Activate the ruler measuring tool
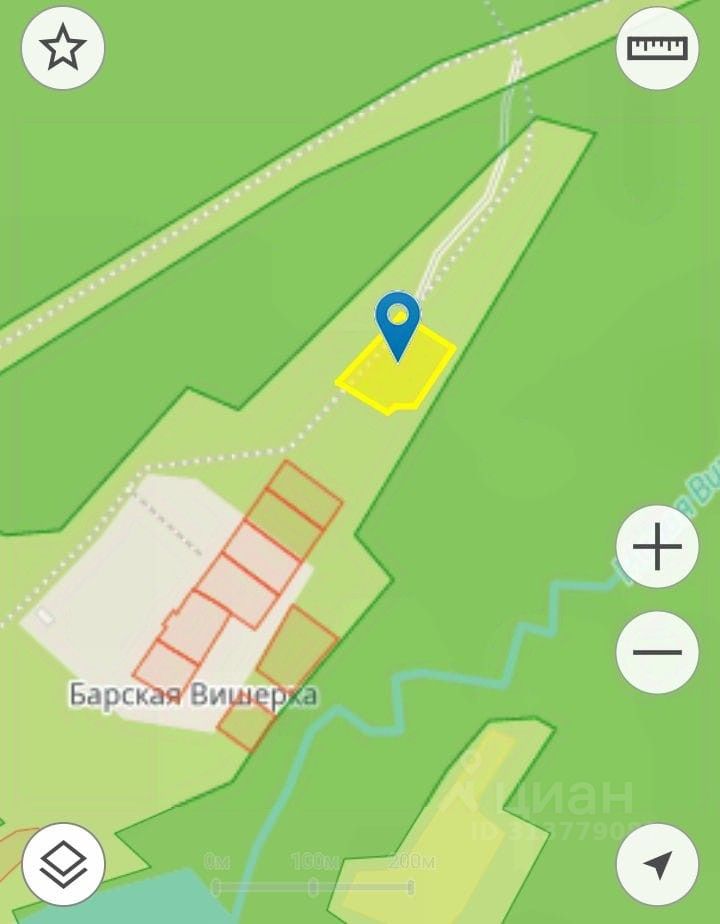 coord(657,48)
